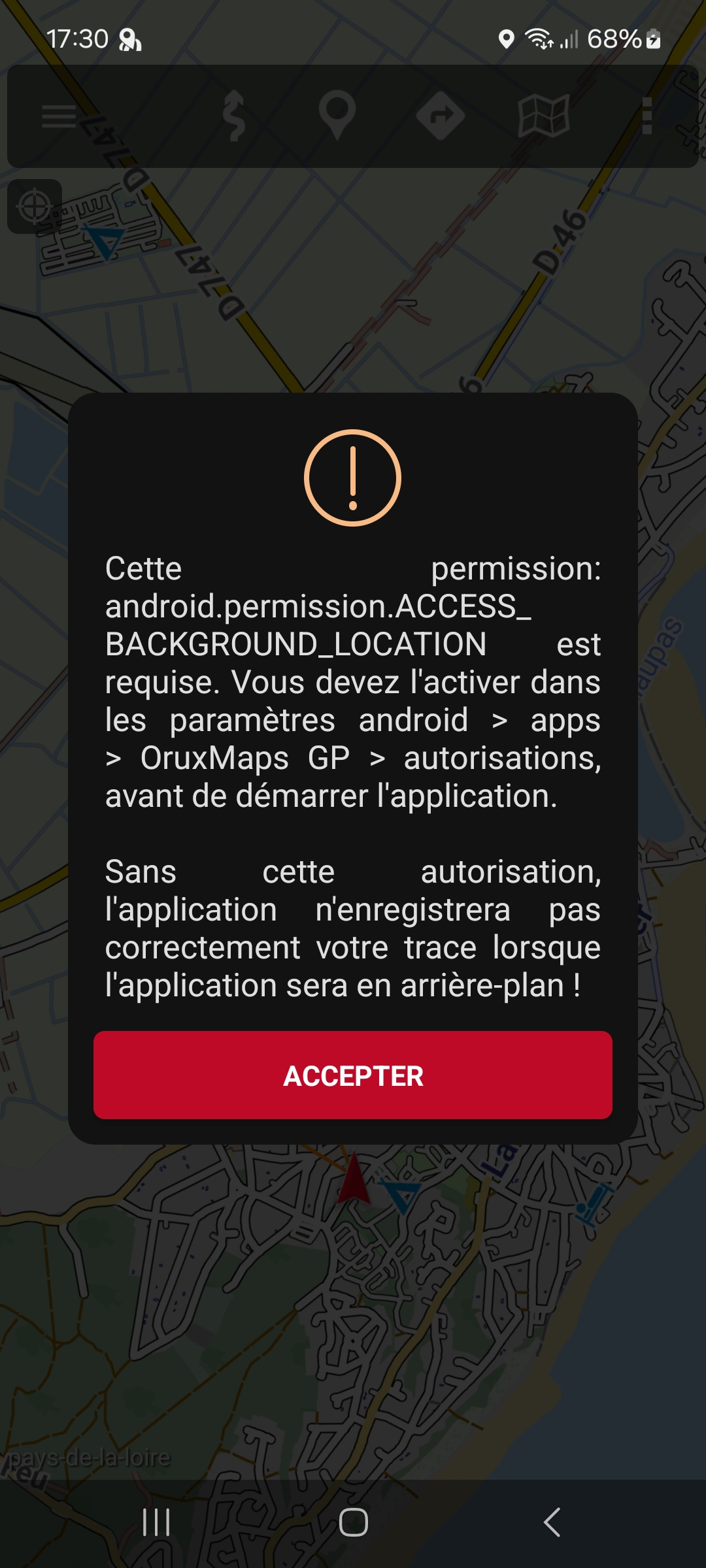Tap the ACCEPTER button
The height and width of the screenshot is (1568, 706).
tap(353, 1075)
